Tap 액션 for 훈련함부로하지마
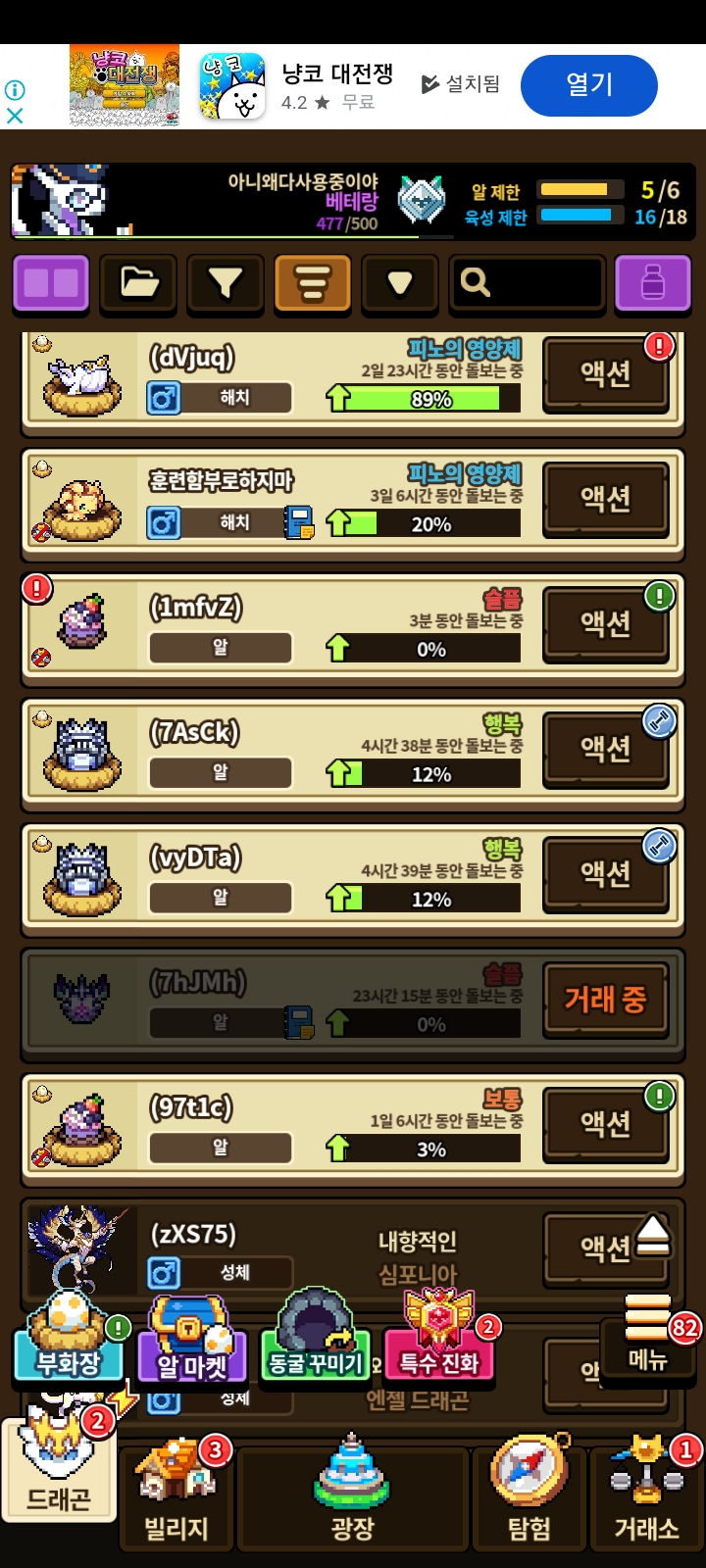Viewport: 706px width, 1568px height. 605,499
